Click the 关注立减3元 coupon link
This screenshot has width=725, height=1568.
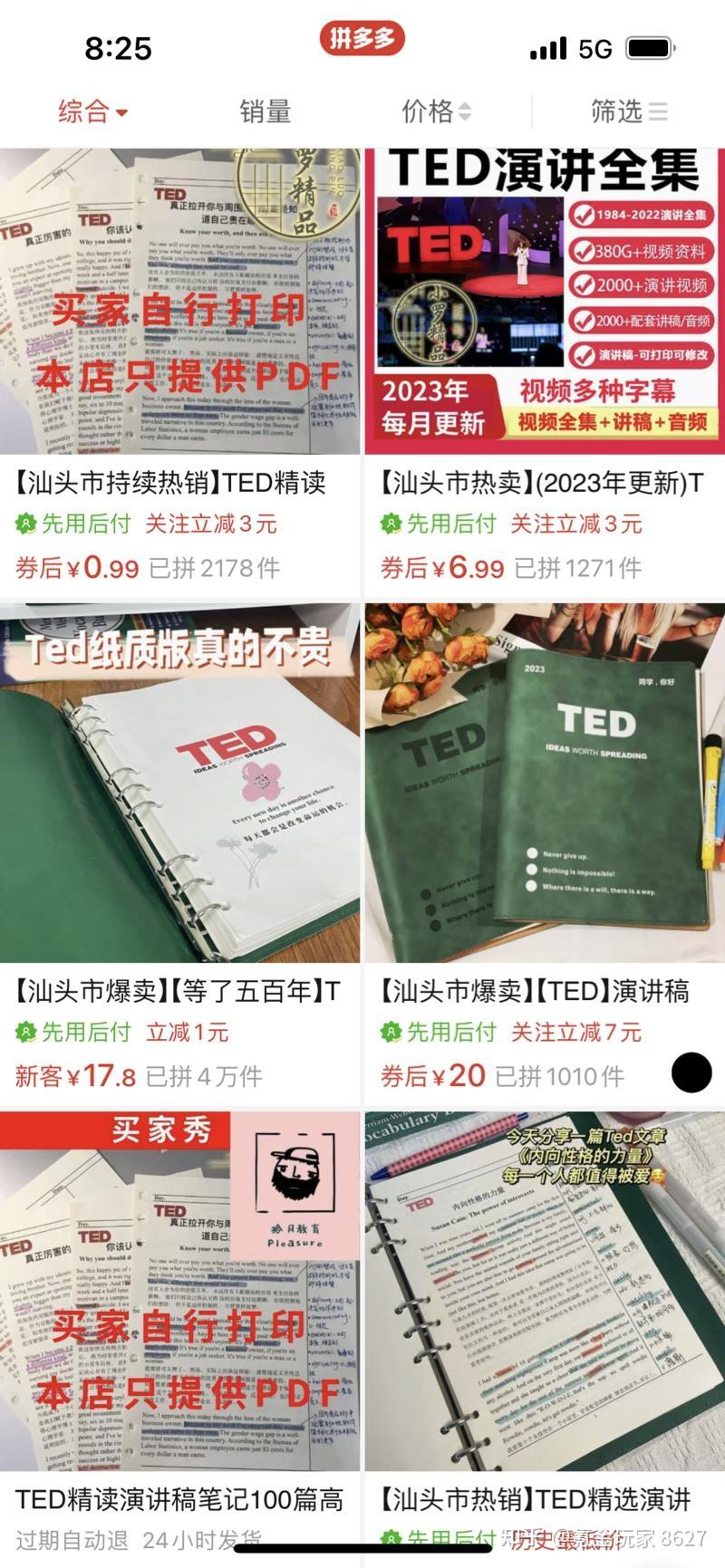click(208, 524)
